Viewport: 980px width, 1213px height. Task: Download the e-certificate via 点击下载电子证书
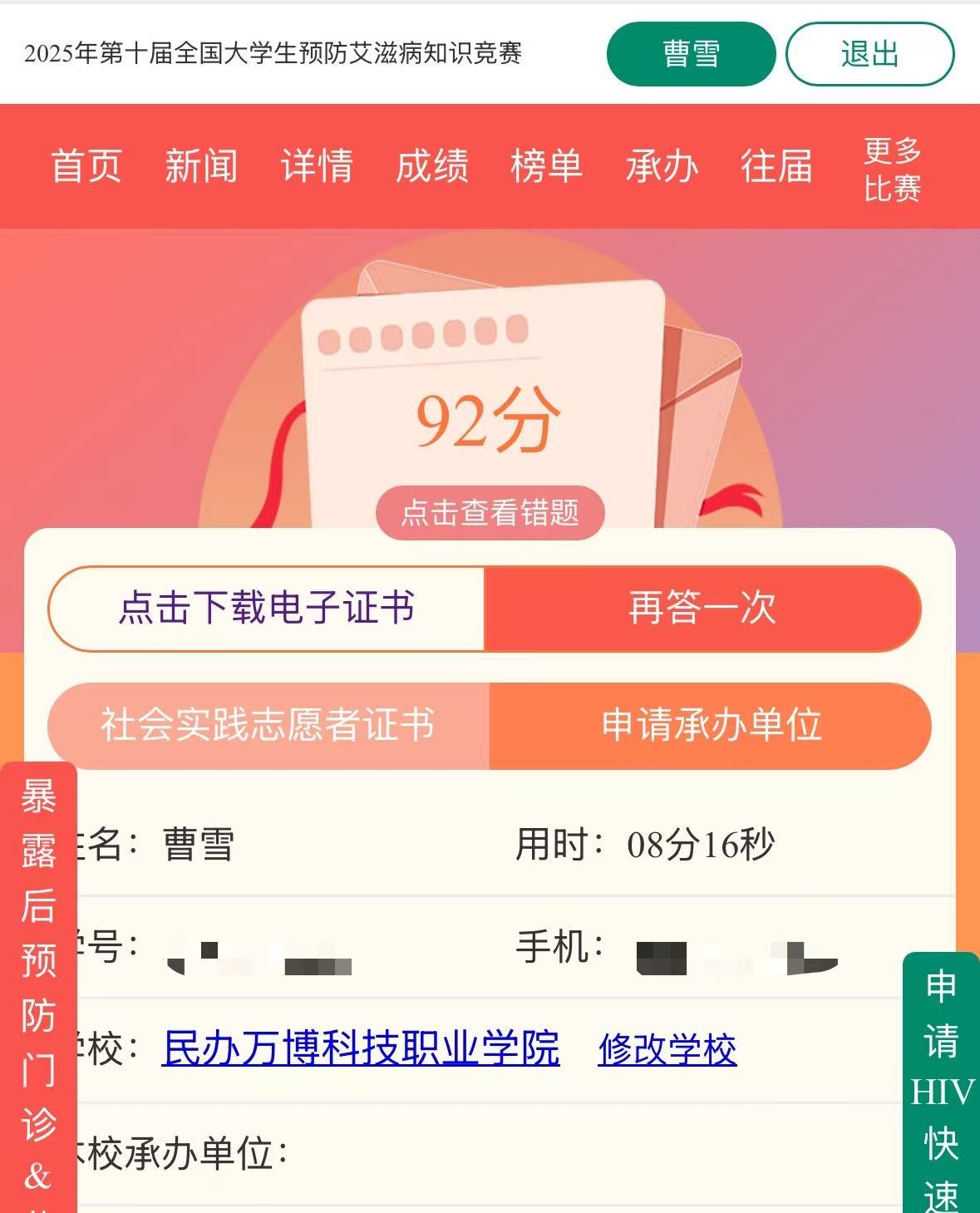[x=267, y=608]
